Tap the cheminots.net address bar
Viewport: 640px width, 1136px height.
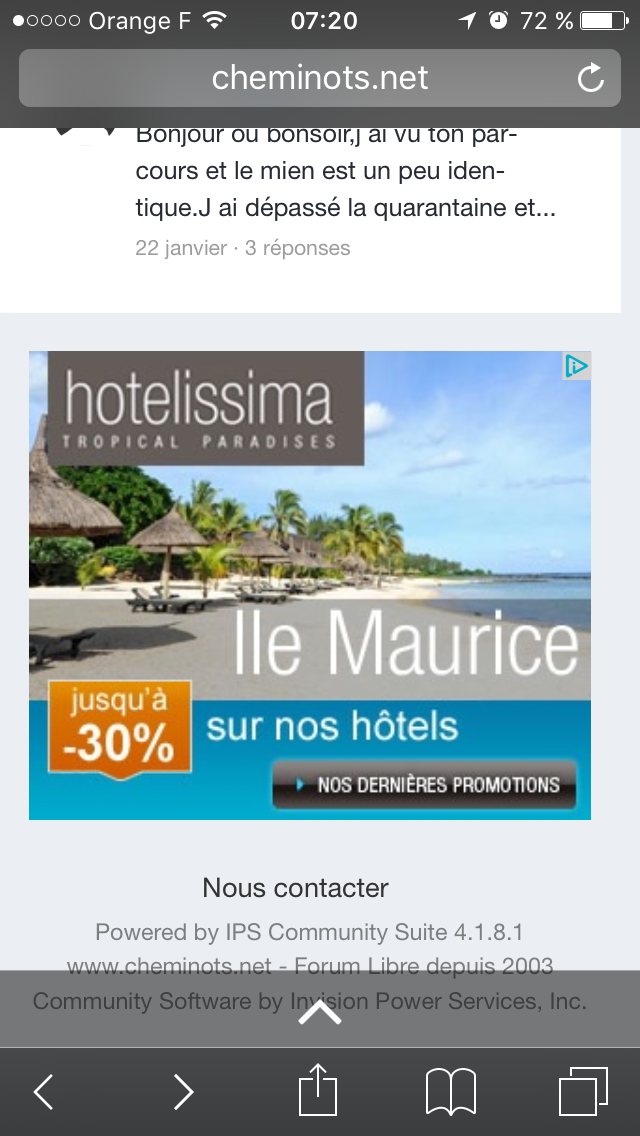[320, 78]
